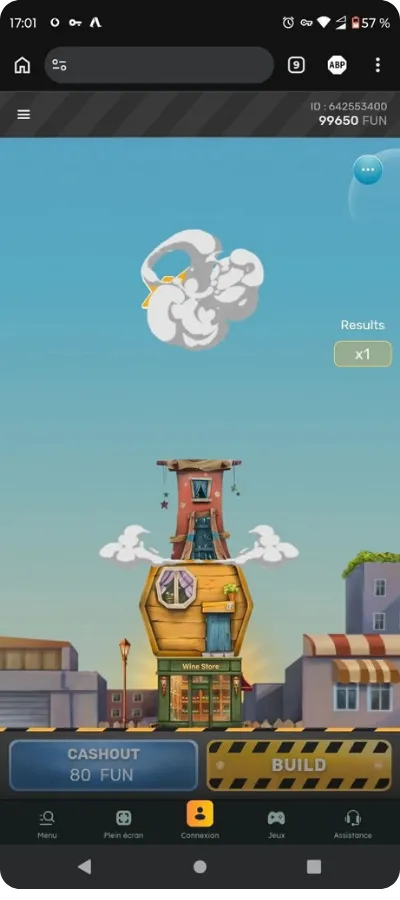
Task: Go to the browser home page
Action: pyautogui.click(x=22, y=65)
